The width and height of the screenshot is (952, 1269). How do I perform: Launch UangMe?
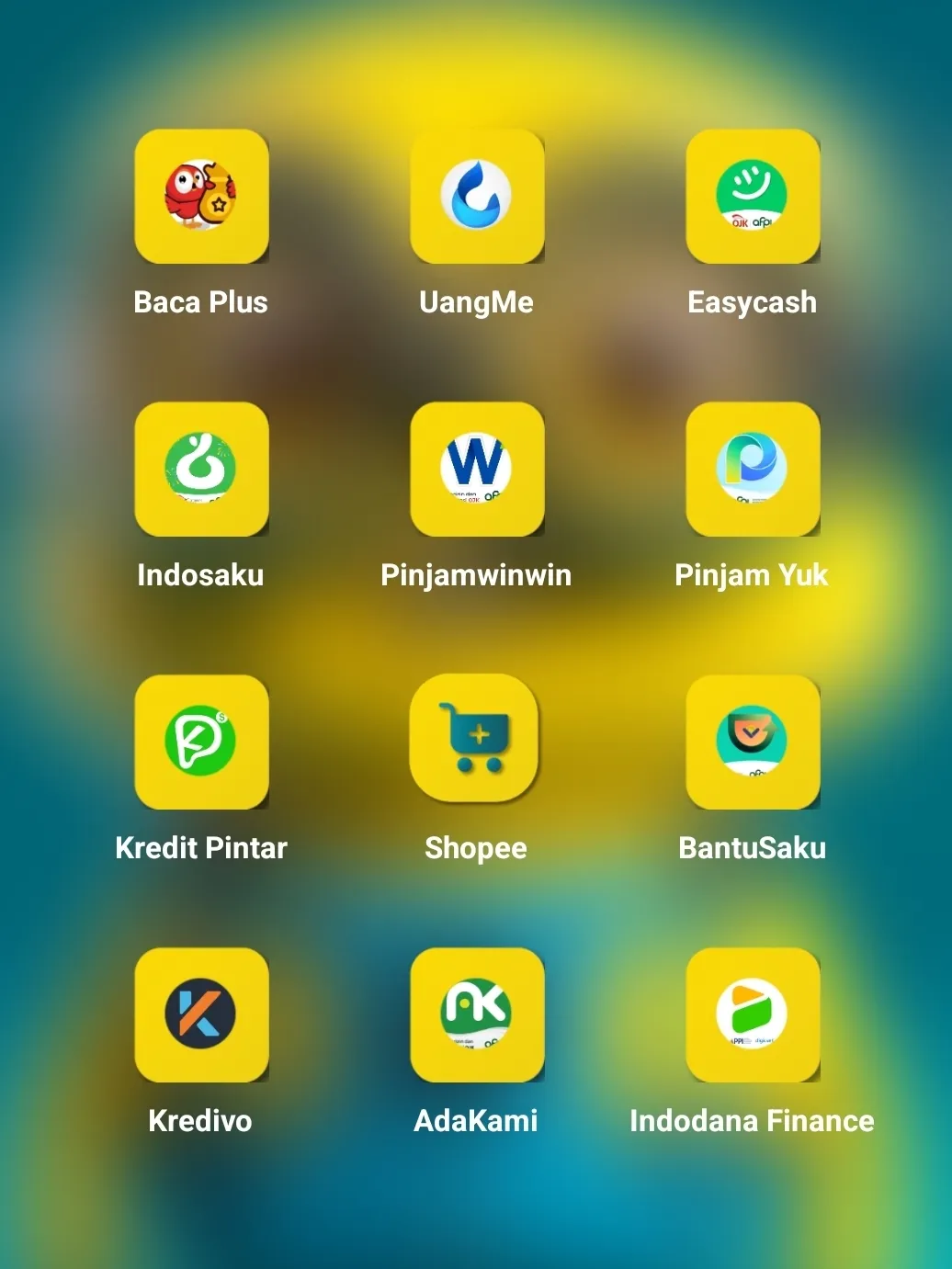[477, 197]
